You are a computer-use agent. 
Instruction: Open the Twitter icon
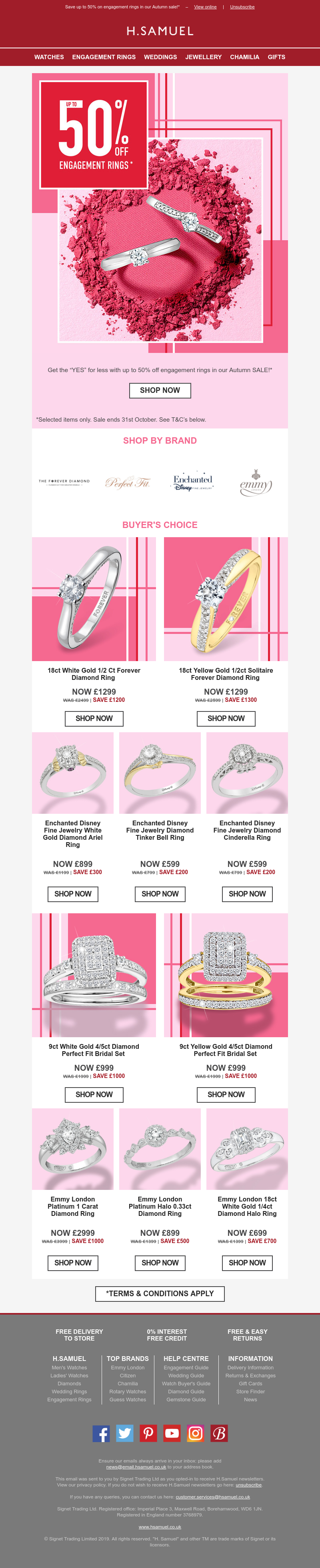(125, 1433)
